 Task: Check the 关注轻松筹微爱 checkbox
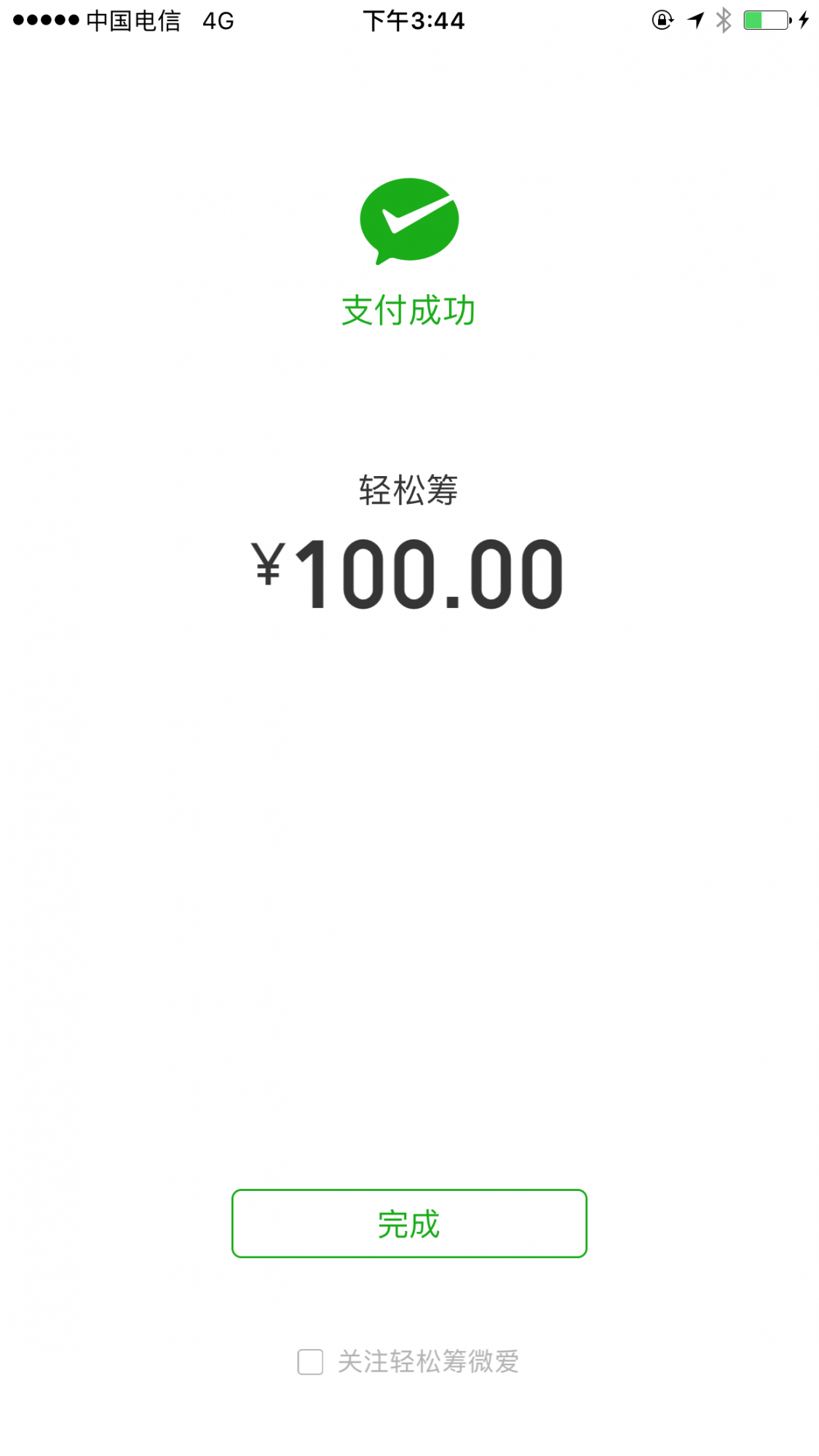pyautogui.click(x=310, y=1361)
